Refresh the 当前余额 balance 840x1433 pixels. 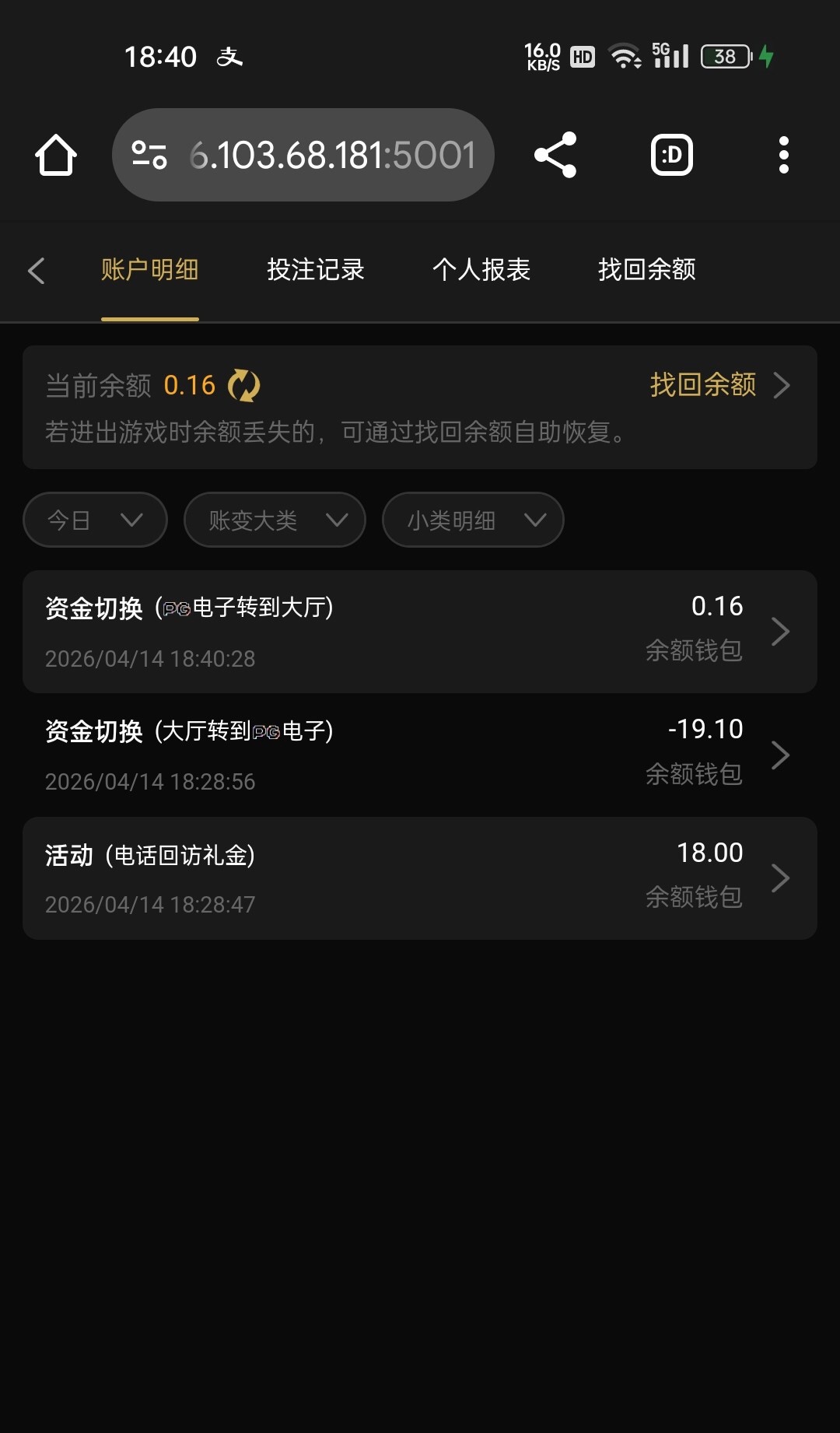coord(244,386)
